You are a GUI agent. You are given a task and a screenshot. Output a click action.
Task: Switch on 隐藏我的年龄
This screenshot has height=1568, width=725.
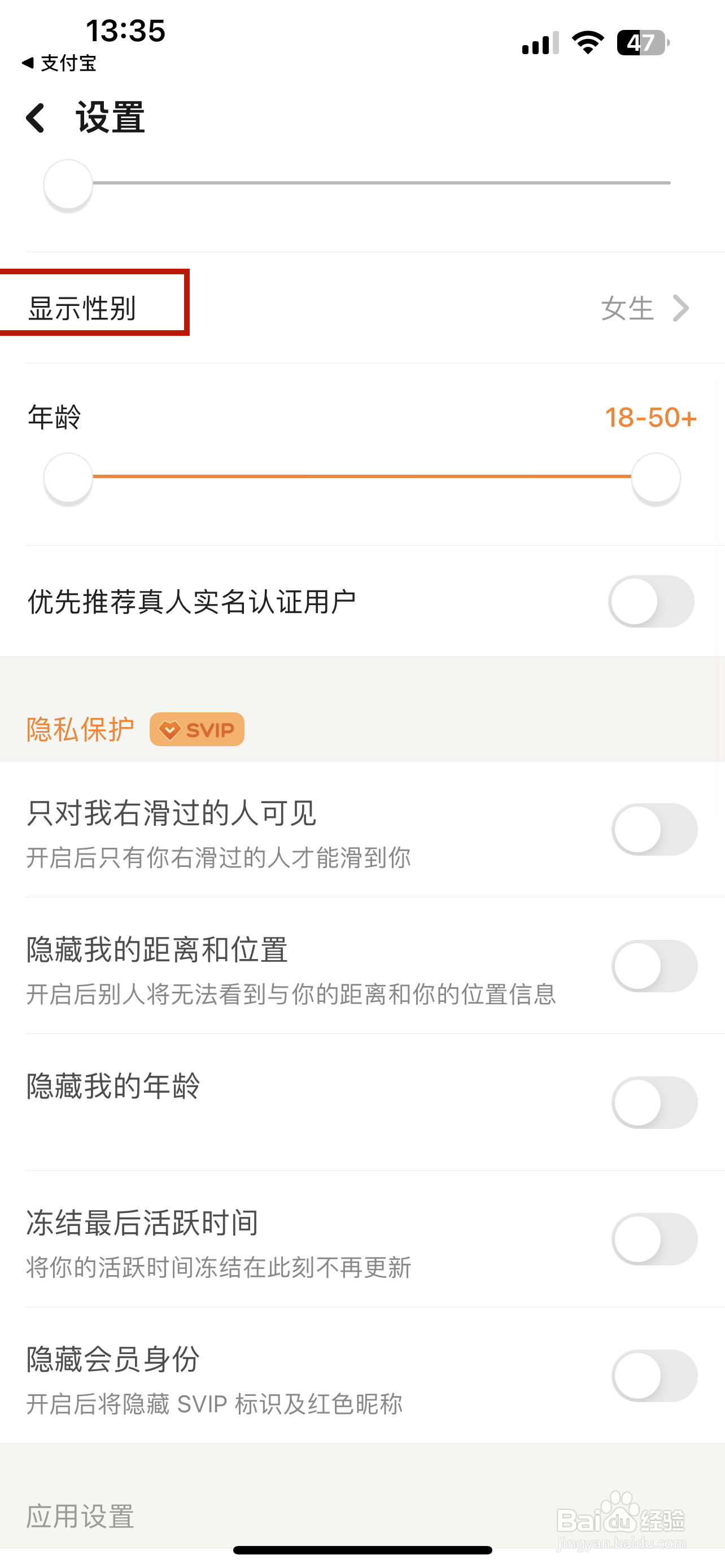point(654,1102)
